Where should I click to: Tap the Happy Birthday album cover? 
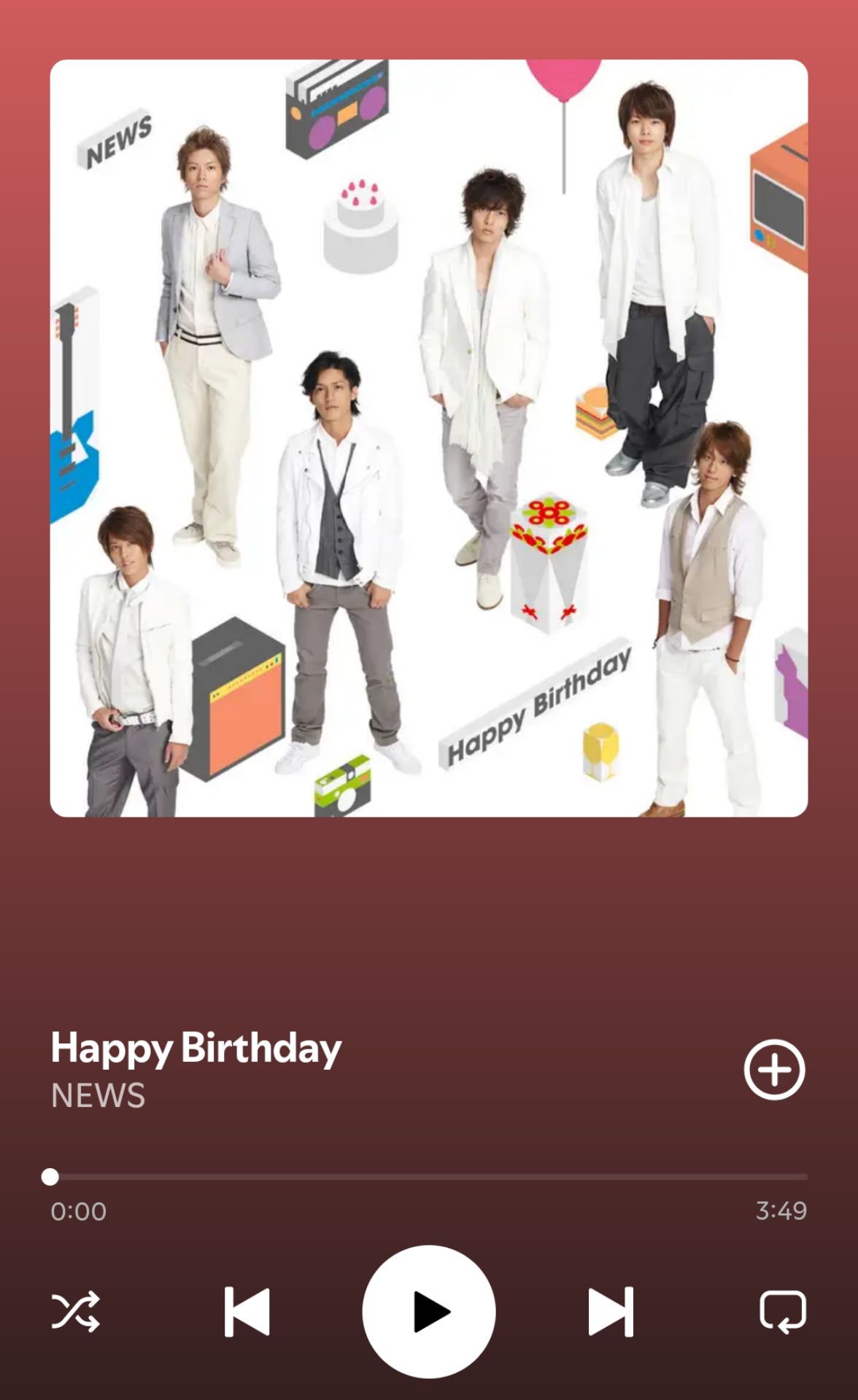pyautogui.click(x=429, y=438)
